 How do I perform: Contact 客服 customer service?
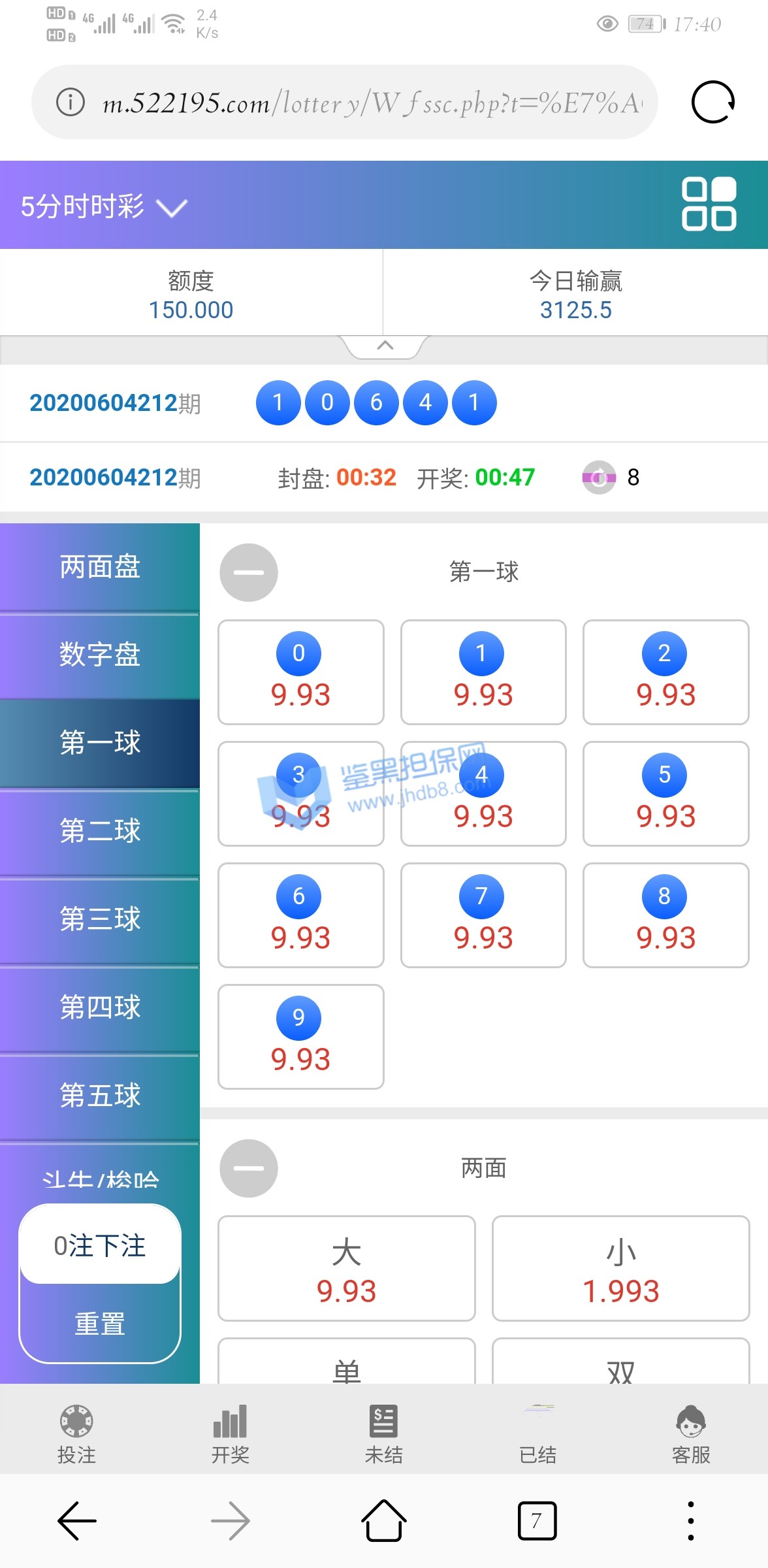[x=690, y=1434]
